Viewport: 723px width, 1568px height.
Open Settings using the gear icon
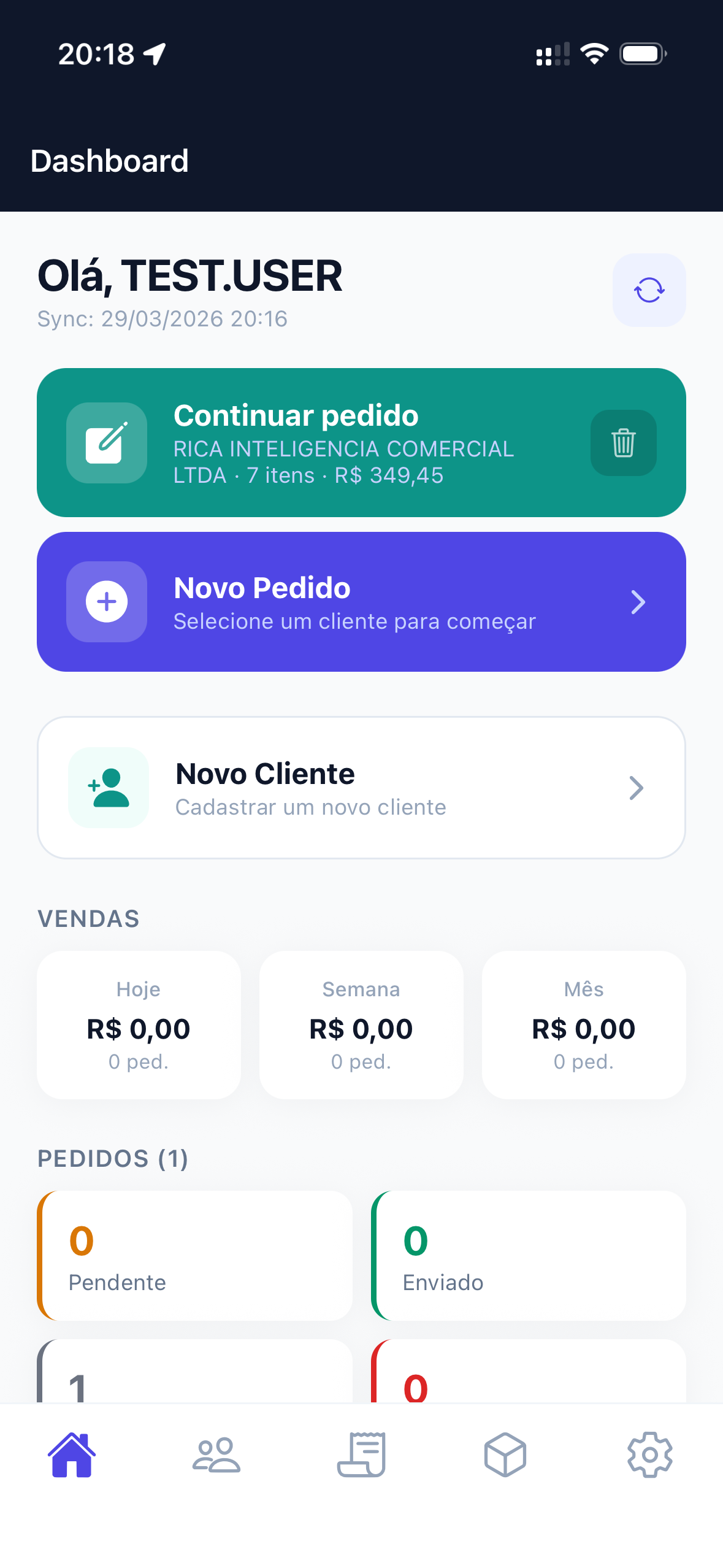[650, 1454]
